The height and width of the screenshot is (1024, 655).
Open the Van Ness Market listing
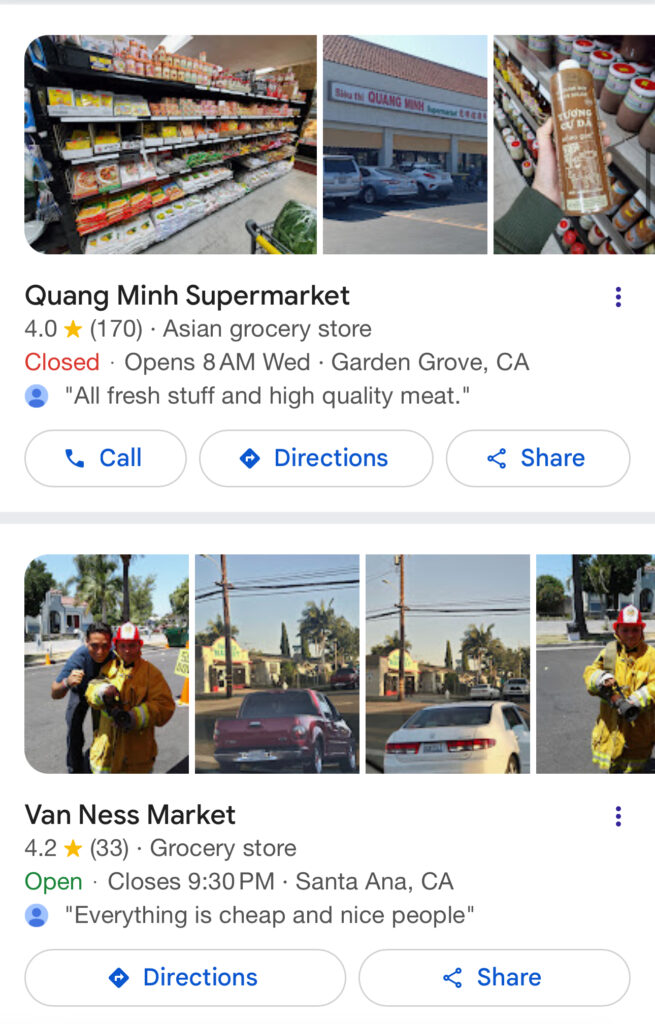coord(130,815)
